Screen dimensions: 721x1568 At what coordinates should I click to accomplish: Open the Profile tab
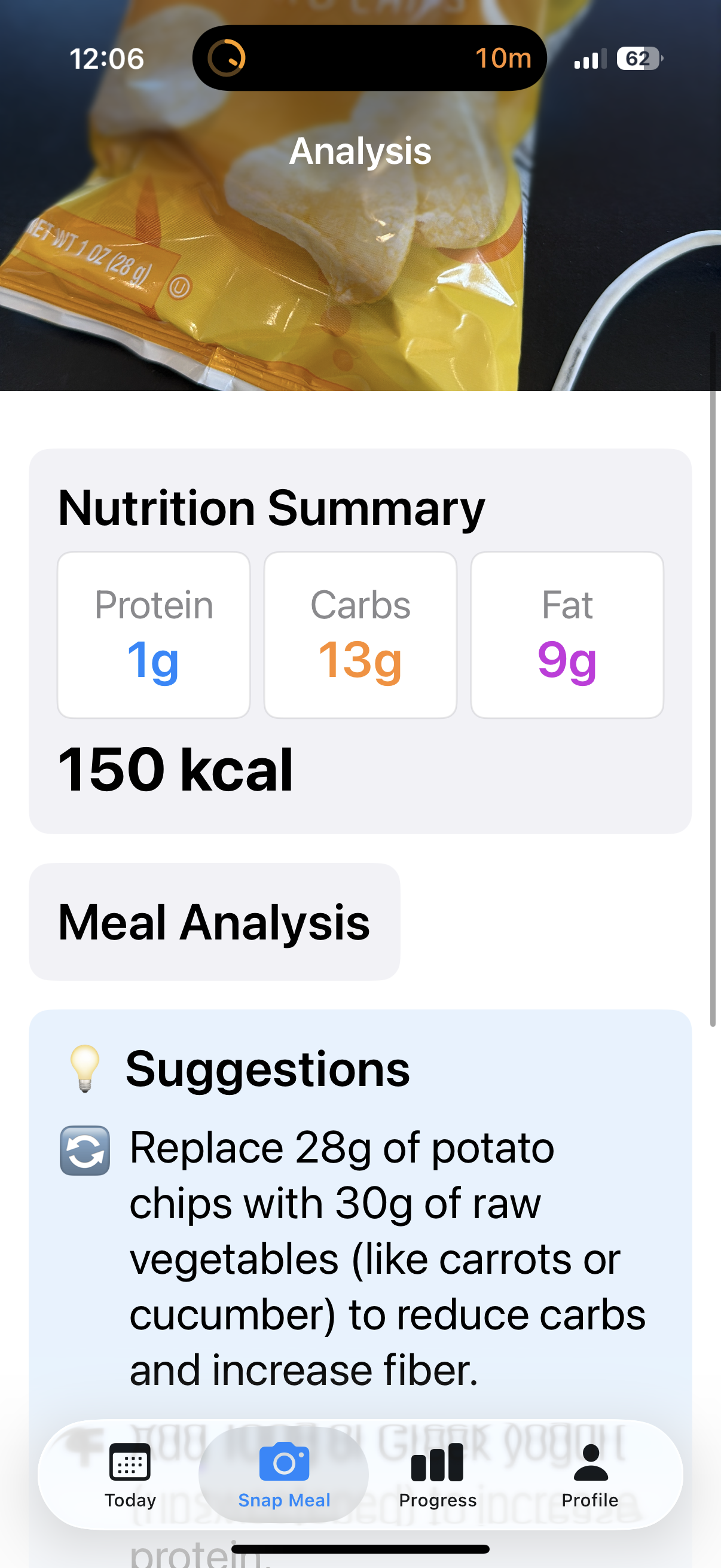[x=589, y=1474]
